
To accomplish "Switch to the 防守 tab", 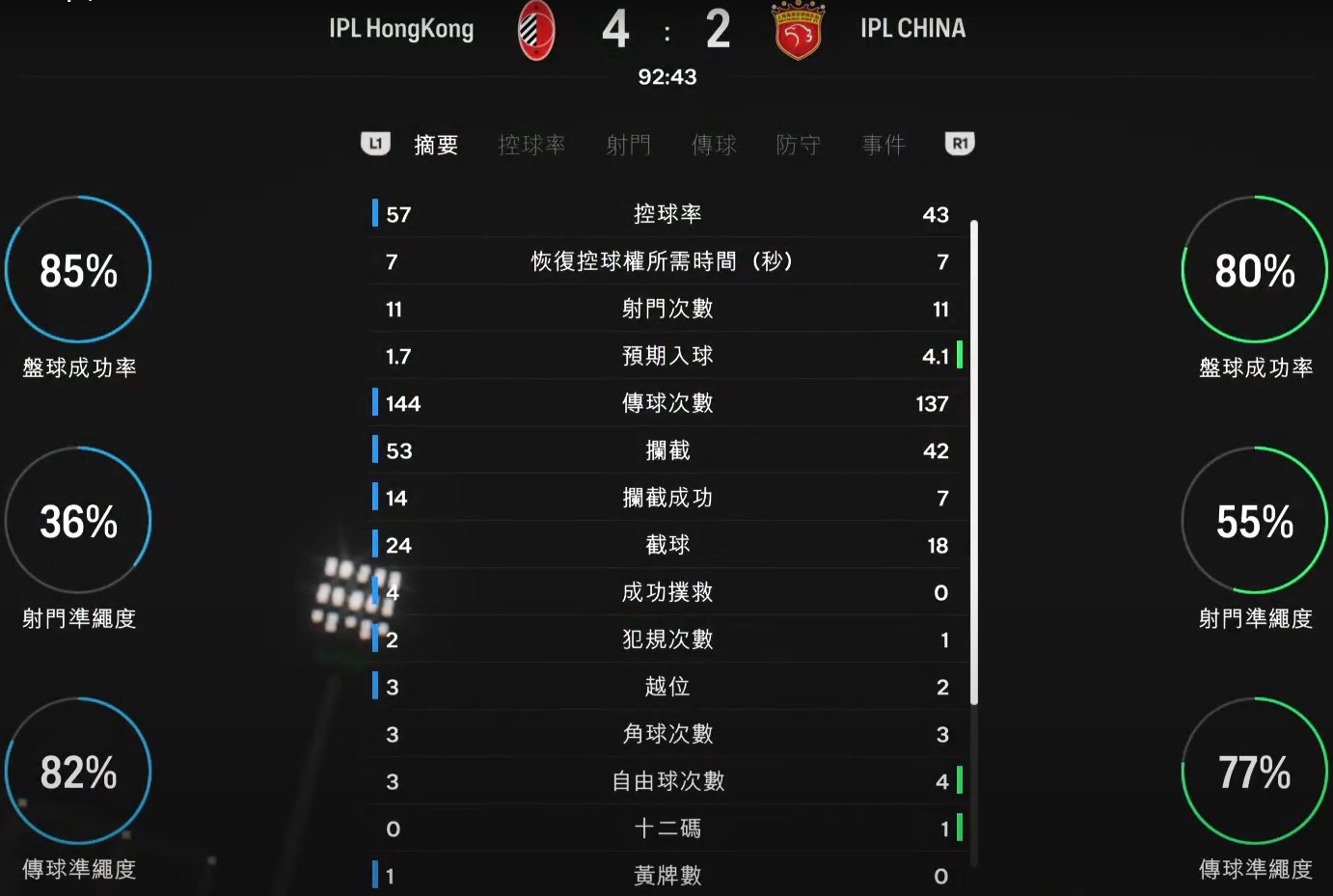I will [x=799, y=145].
